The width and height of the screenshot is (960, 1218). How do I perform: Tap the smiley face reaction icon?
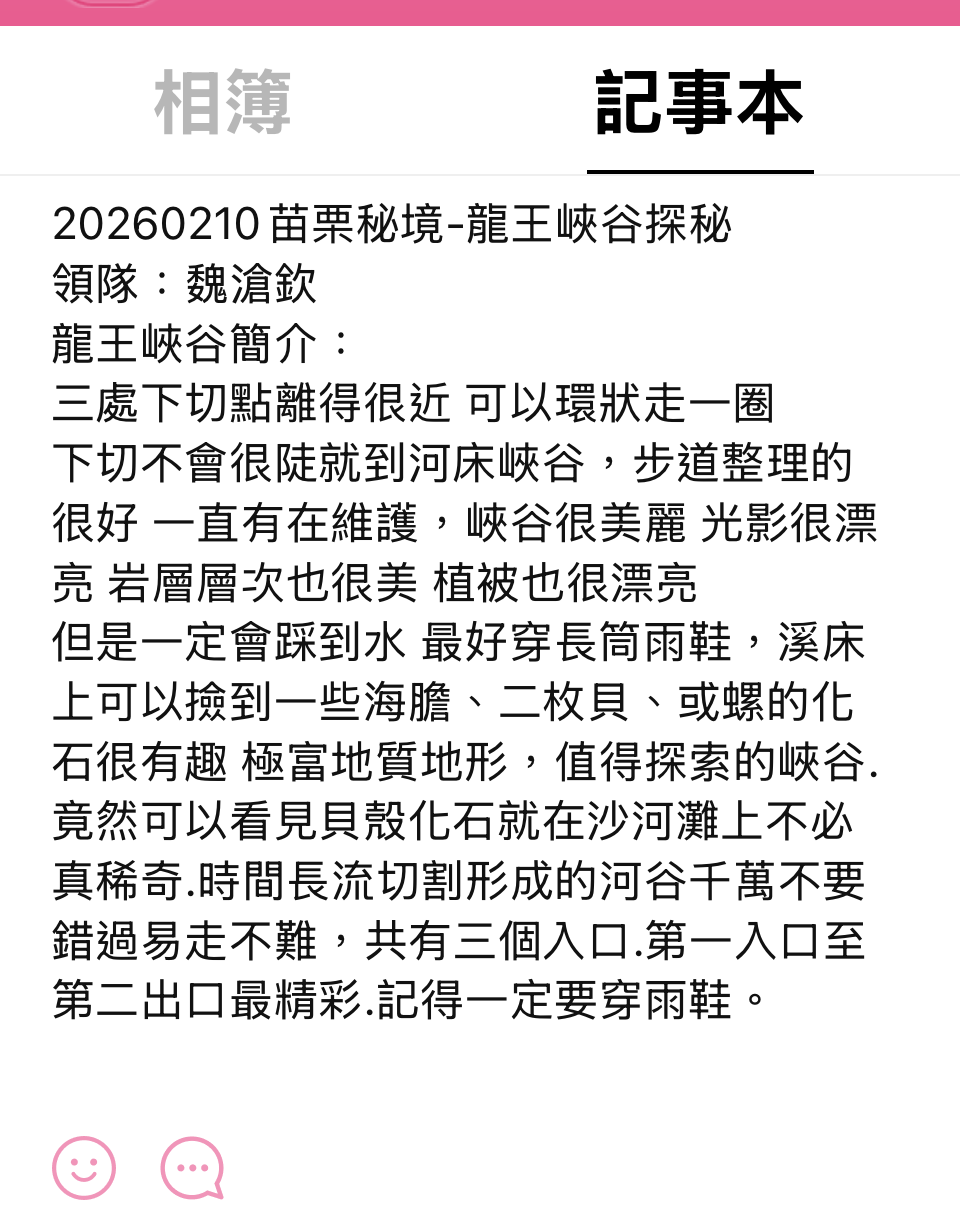pyautogui.click(x=84, y=1167)
